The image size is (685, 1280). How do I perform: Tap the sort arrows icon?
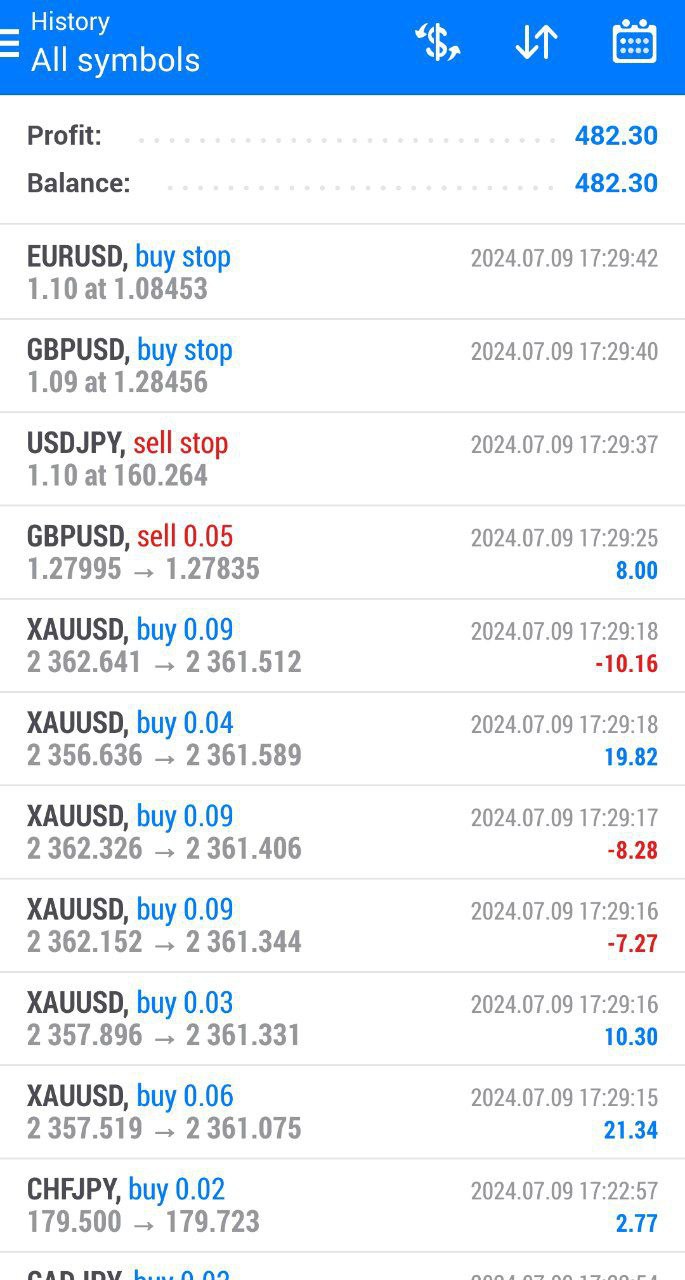click(536, 43)
